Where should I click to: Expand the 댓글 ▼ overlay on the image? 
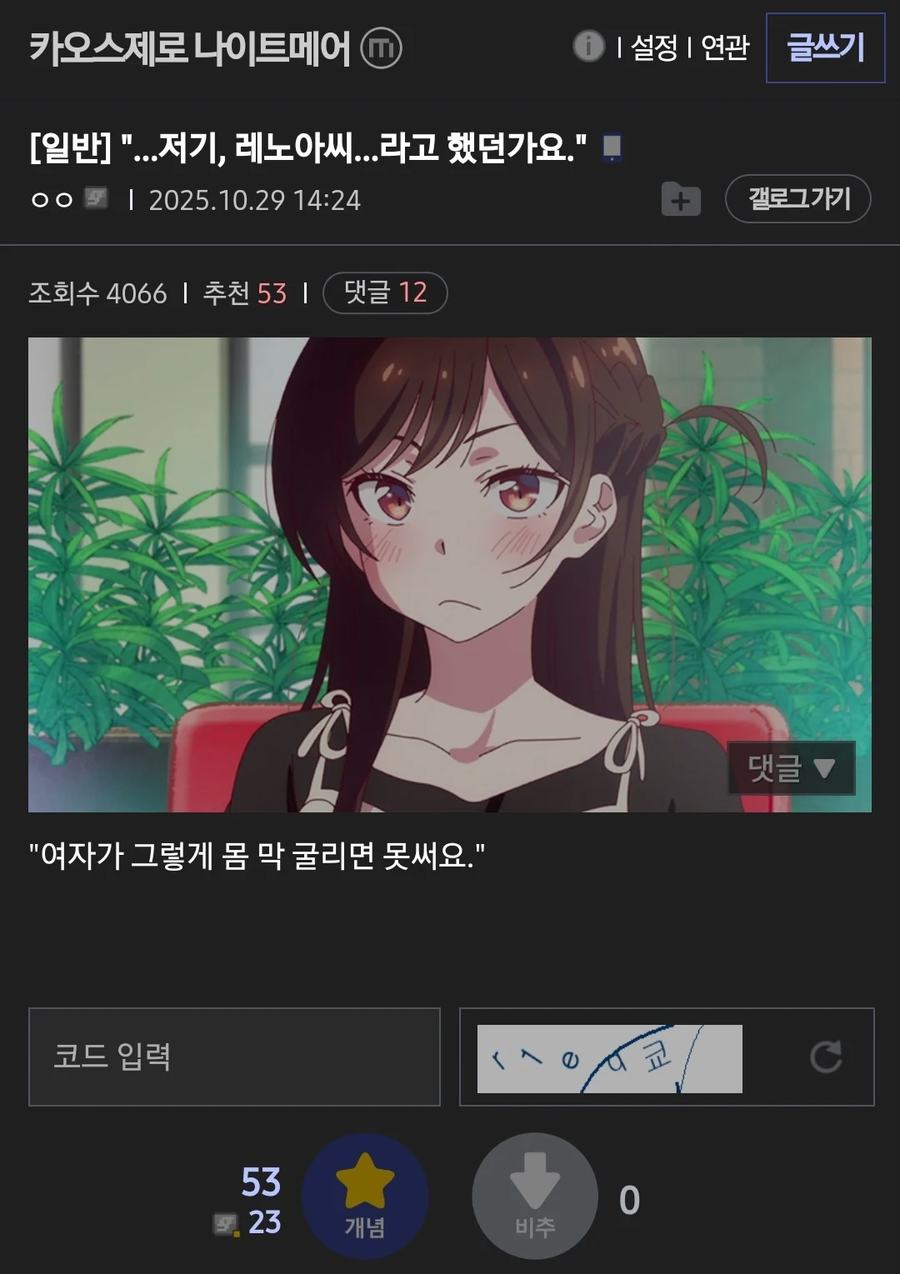pyautogui.click(x=791, y=768)
